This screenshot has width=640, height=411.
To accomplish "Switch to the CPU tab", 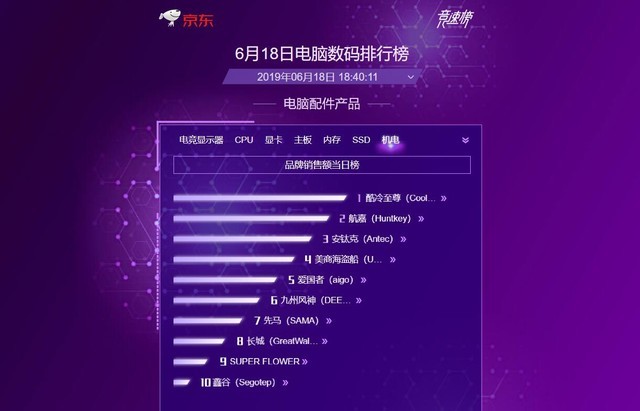I will coord(244,140).
